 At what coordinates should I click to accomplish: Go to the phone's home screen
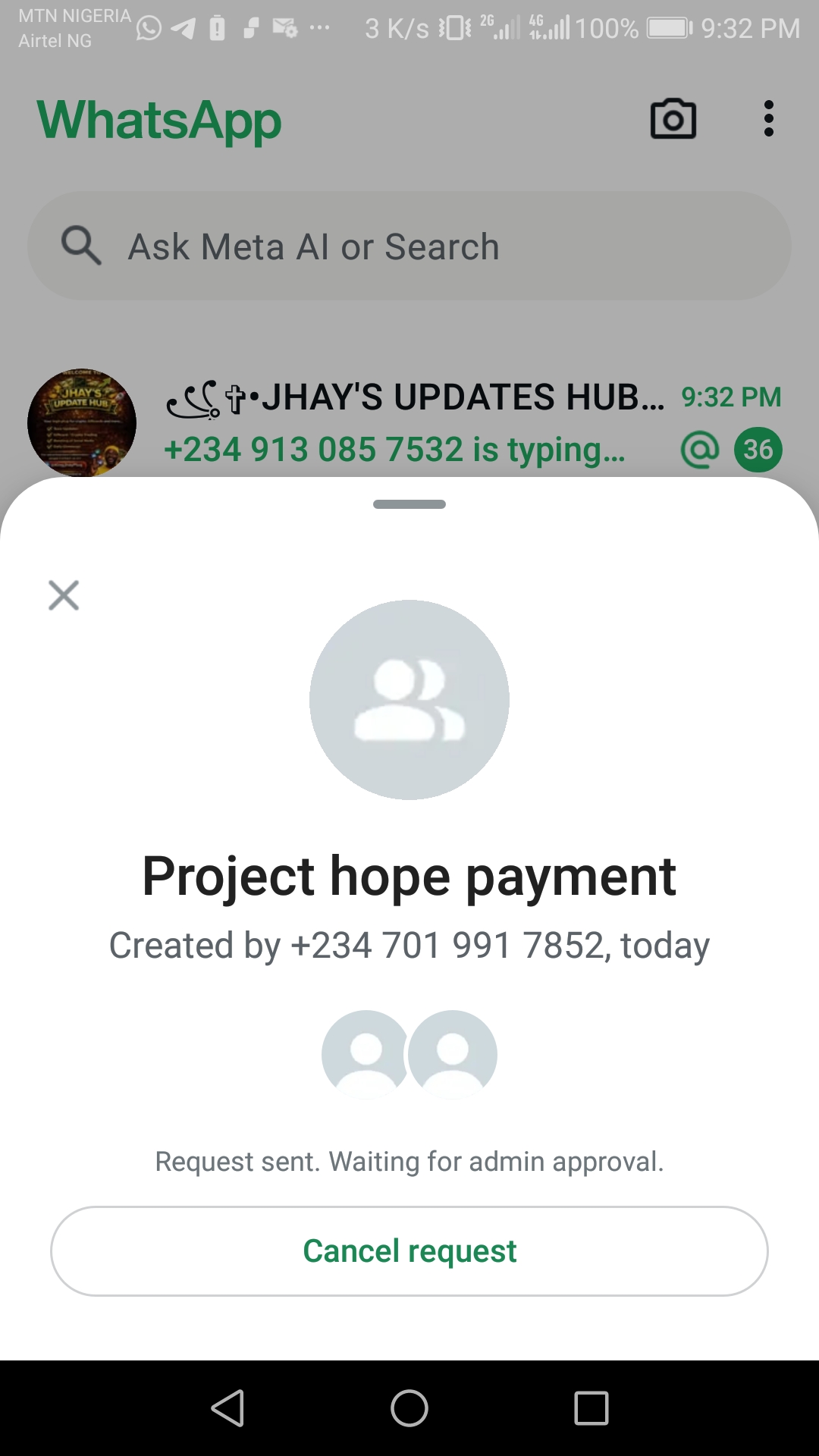pos(409,1408)
